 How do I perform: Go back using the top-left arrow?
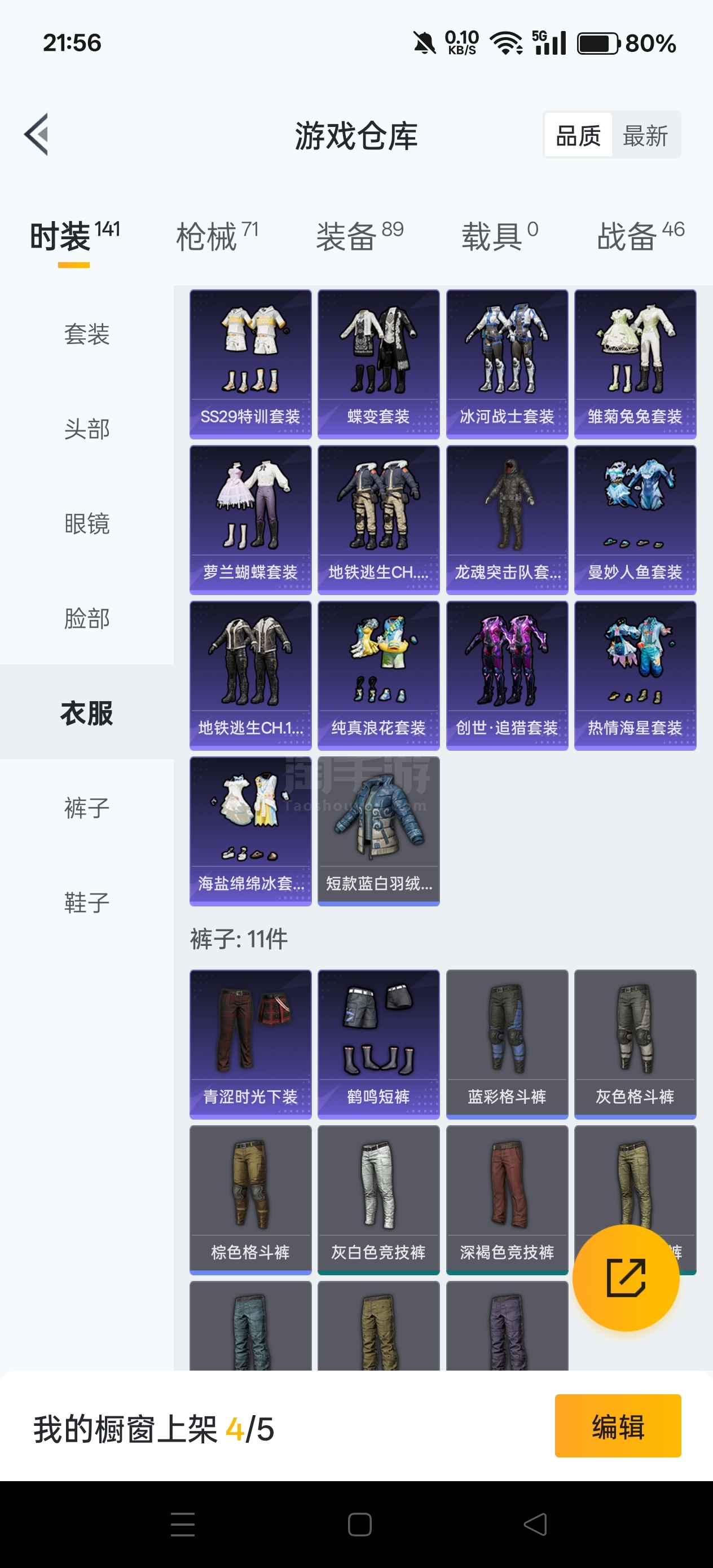click(x=37, y=135)
